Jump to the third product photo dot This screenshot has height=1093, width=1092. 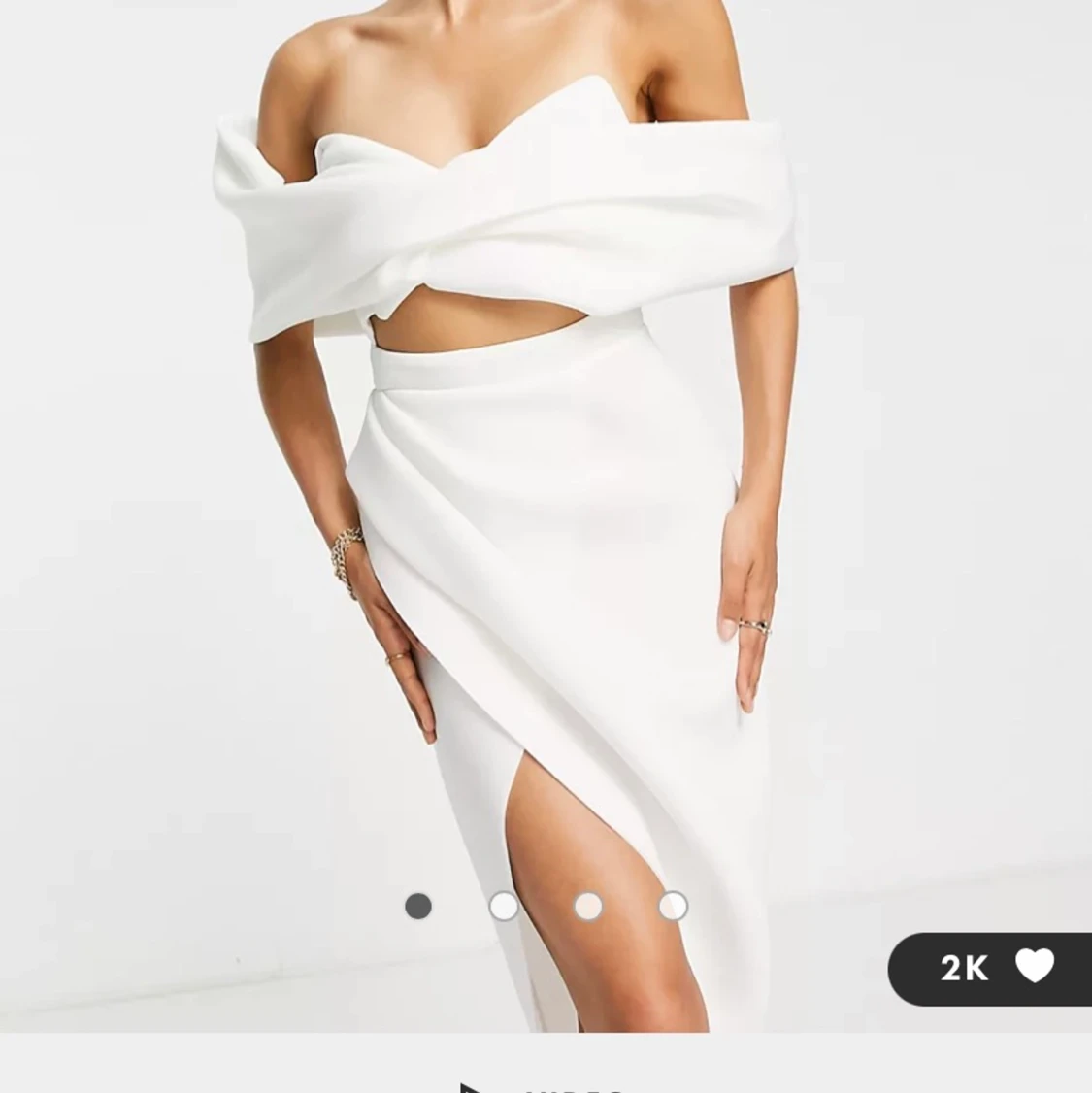pyautogui.click(x=588, y=907)
